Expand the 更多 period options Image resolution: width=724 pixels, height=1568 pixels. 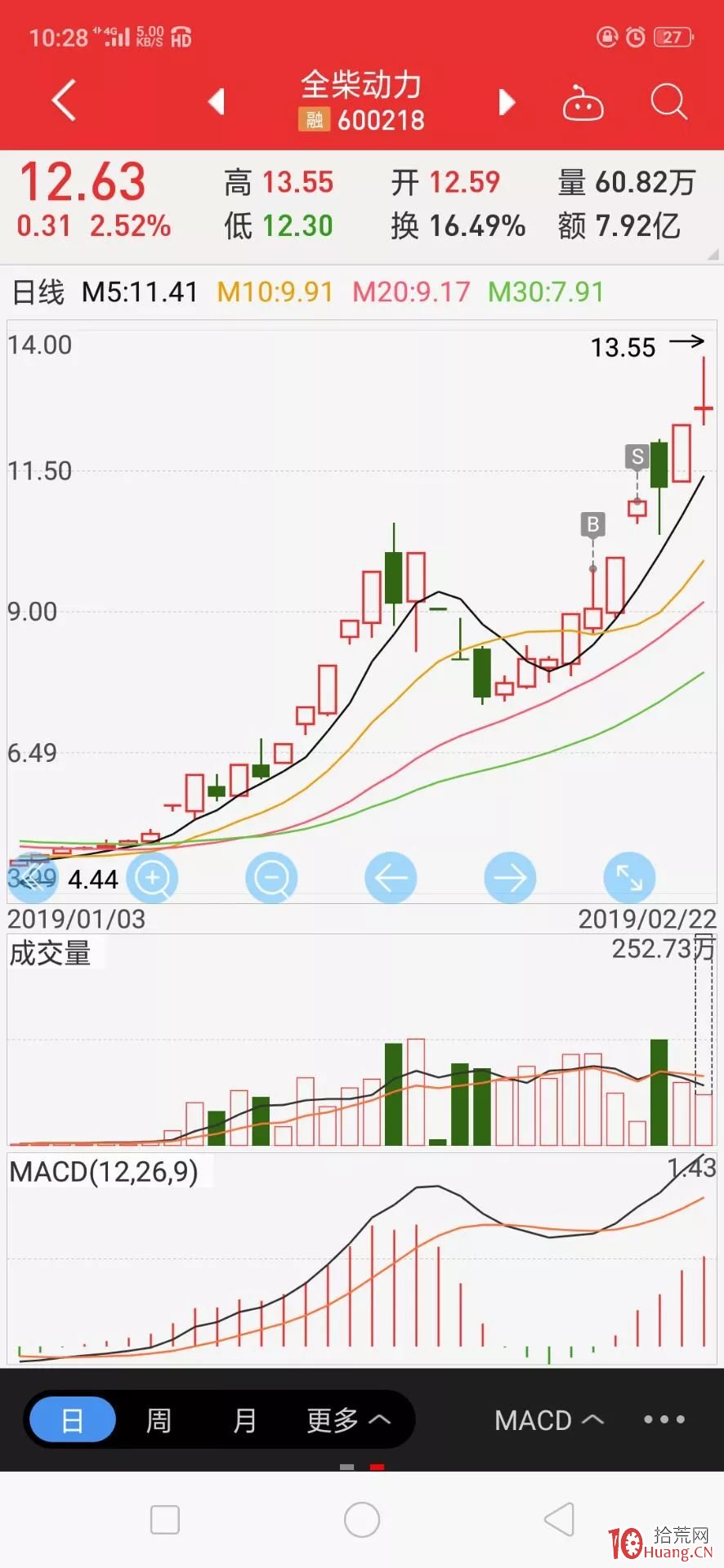348,1420
